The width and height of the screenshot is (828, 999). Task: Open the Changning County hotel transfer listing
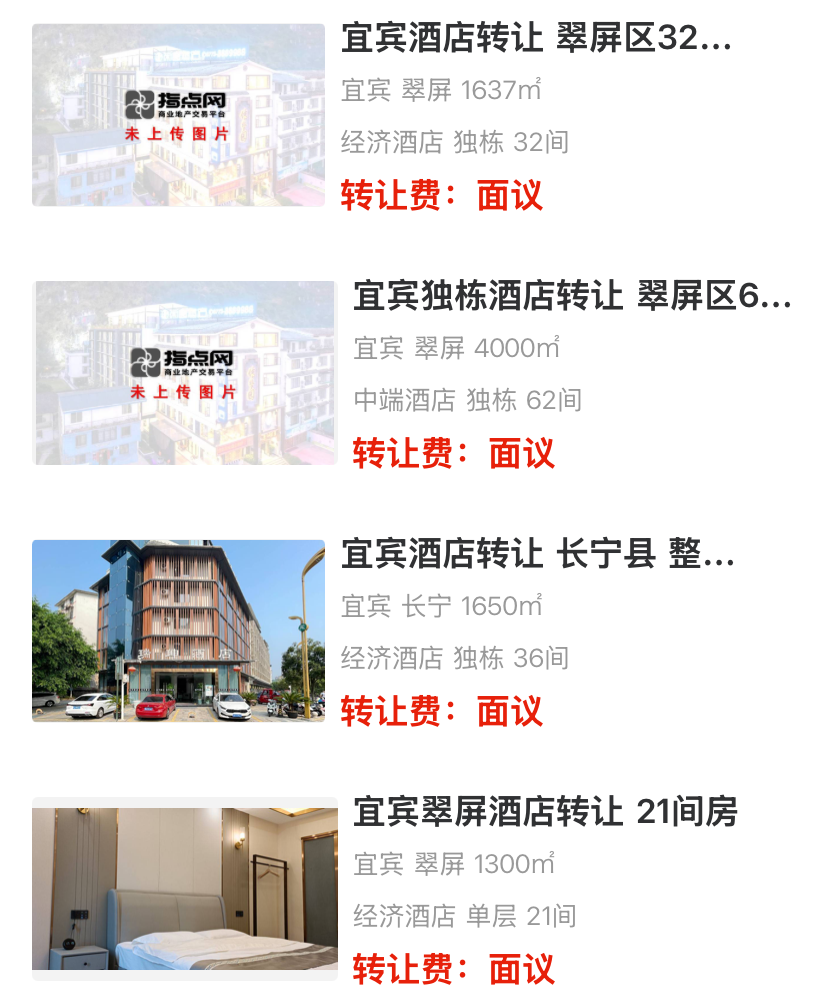[537, 555]
